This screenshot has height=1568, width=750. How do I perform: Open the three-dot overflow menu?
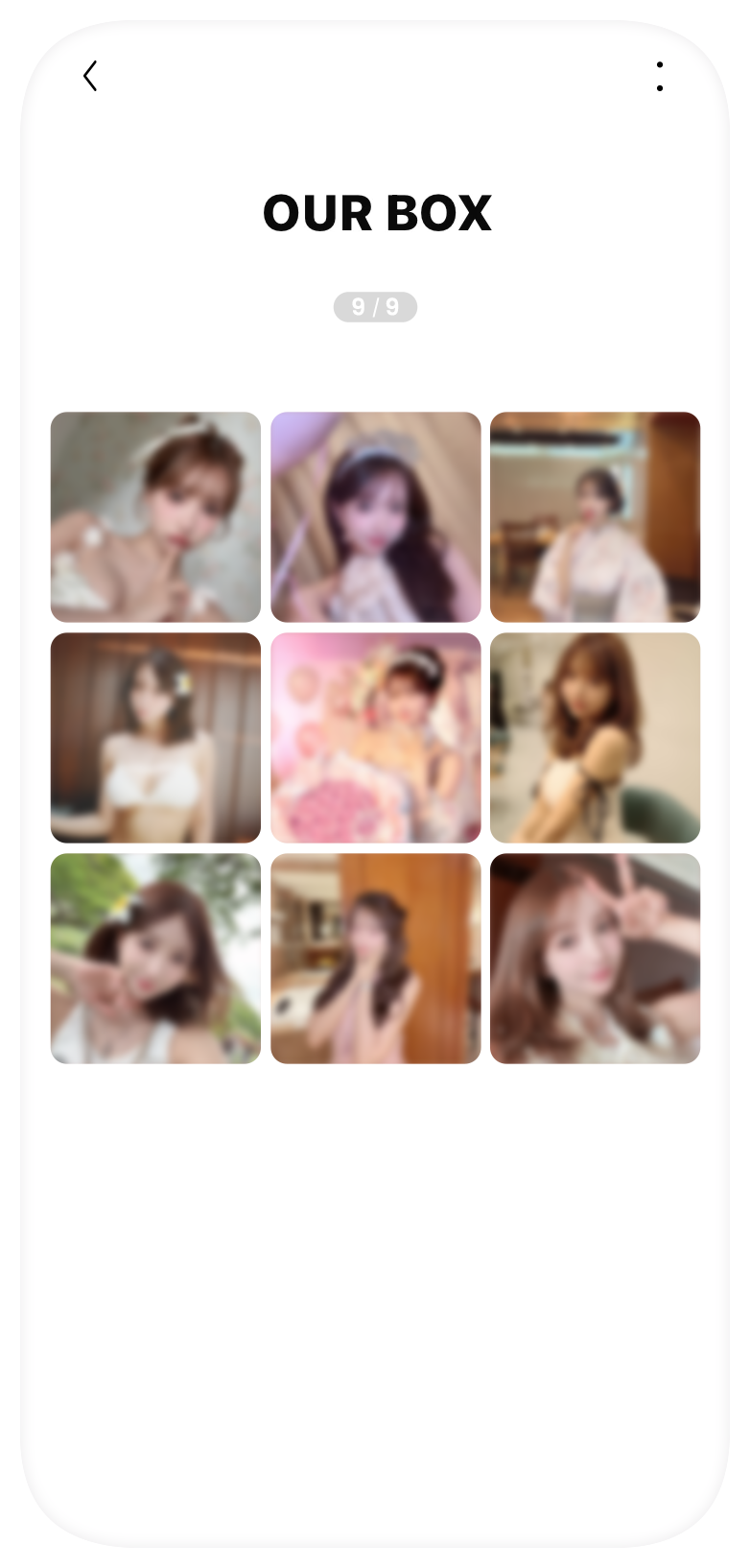pos(659,76)
